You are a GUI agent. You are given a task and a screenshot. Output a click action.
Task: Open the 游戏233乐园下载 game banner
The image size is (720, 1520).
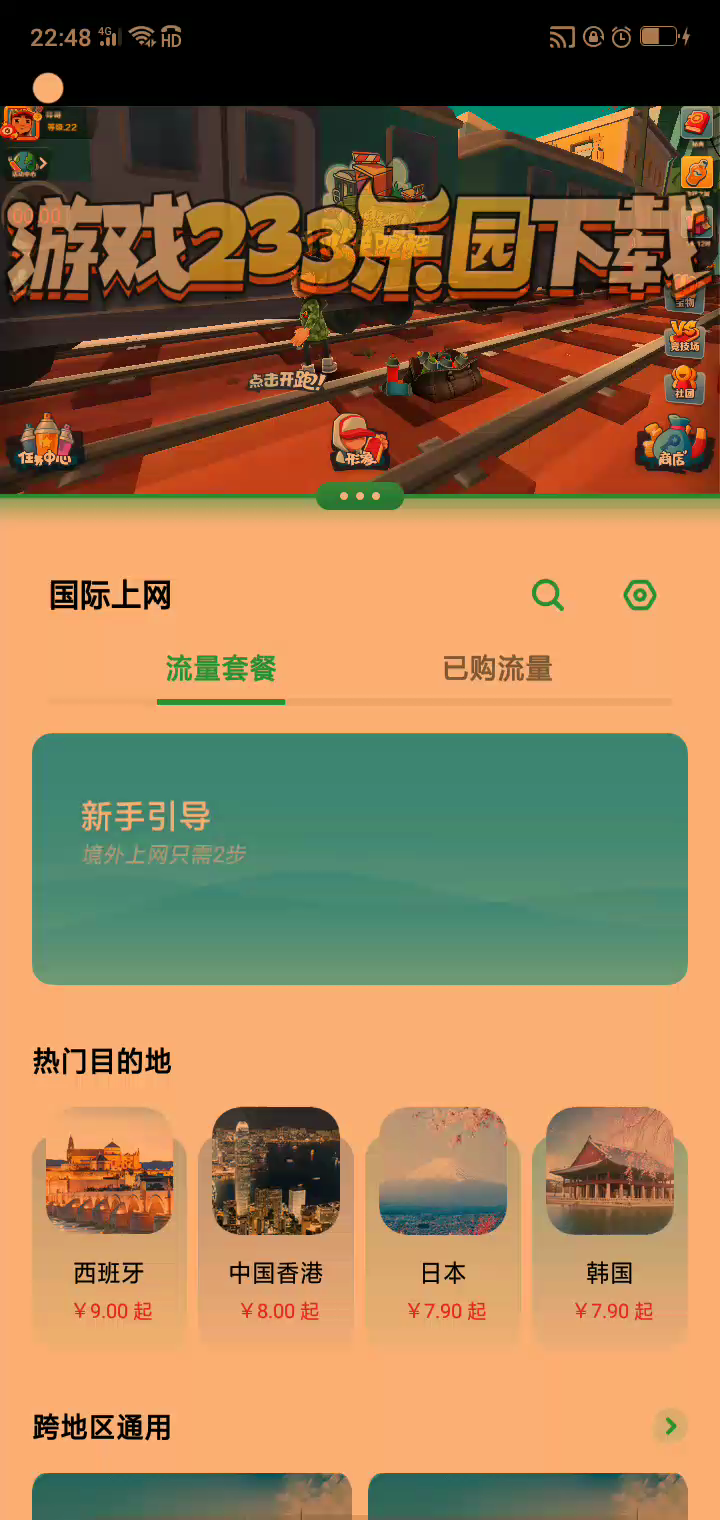coord(360,300)
